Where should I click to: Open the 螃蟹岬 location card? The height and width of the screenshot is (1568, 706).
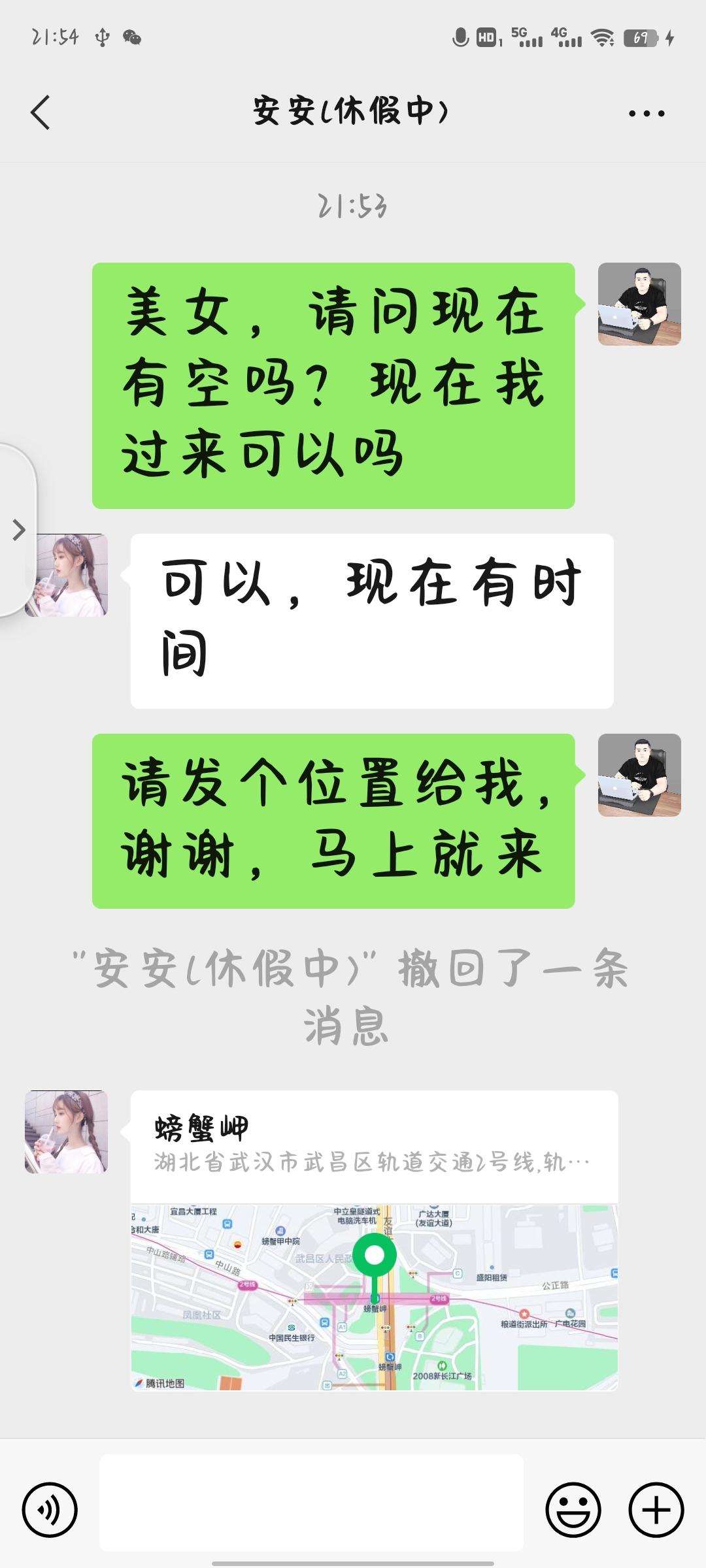pyautogui.click(x=374, y=1240)
